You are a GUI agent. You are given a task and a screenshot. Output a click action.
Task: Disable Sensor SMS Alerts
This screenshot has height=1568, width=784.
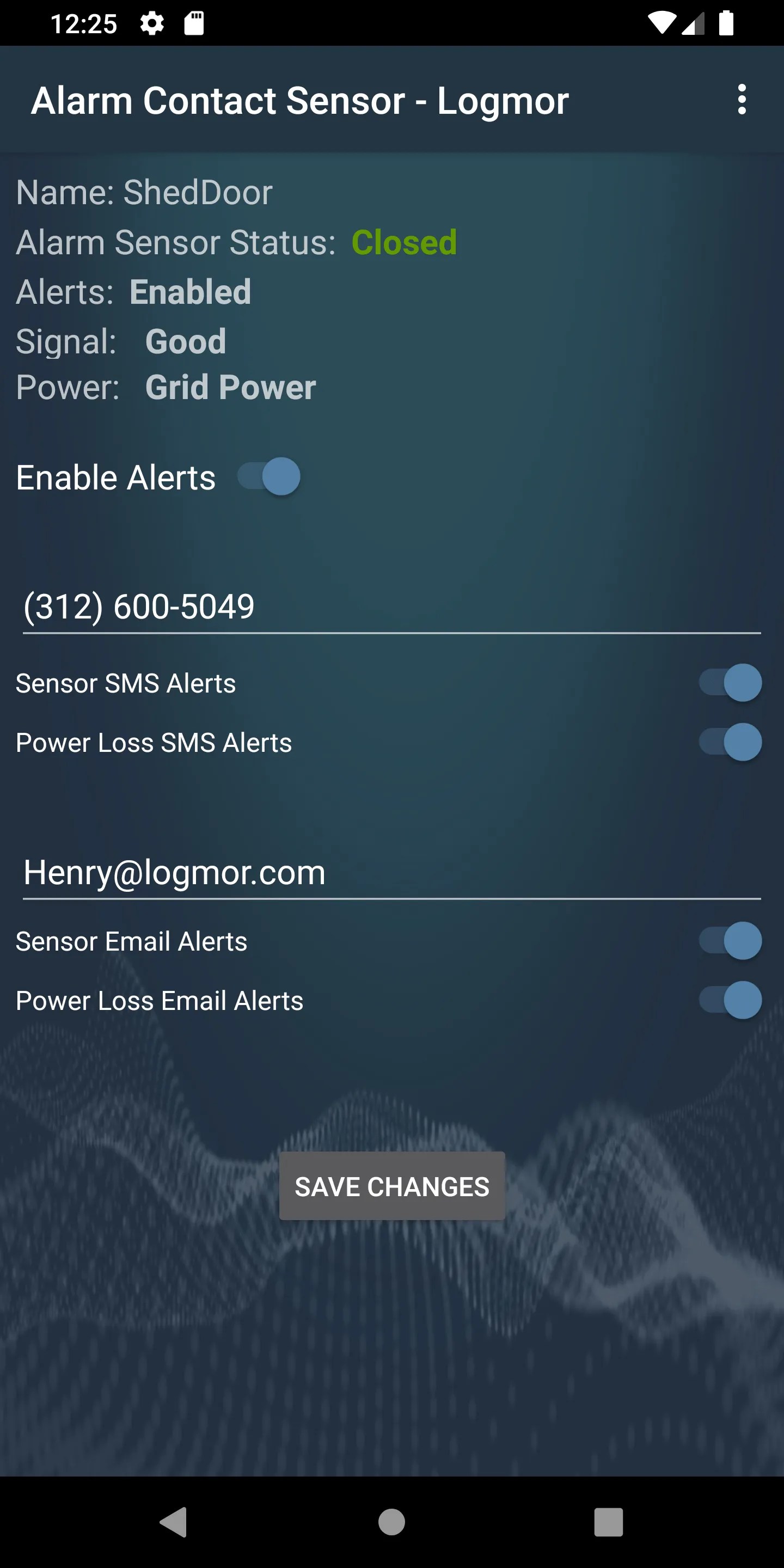click(730, 682)
